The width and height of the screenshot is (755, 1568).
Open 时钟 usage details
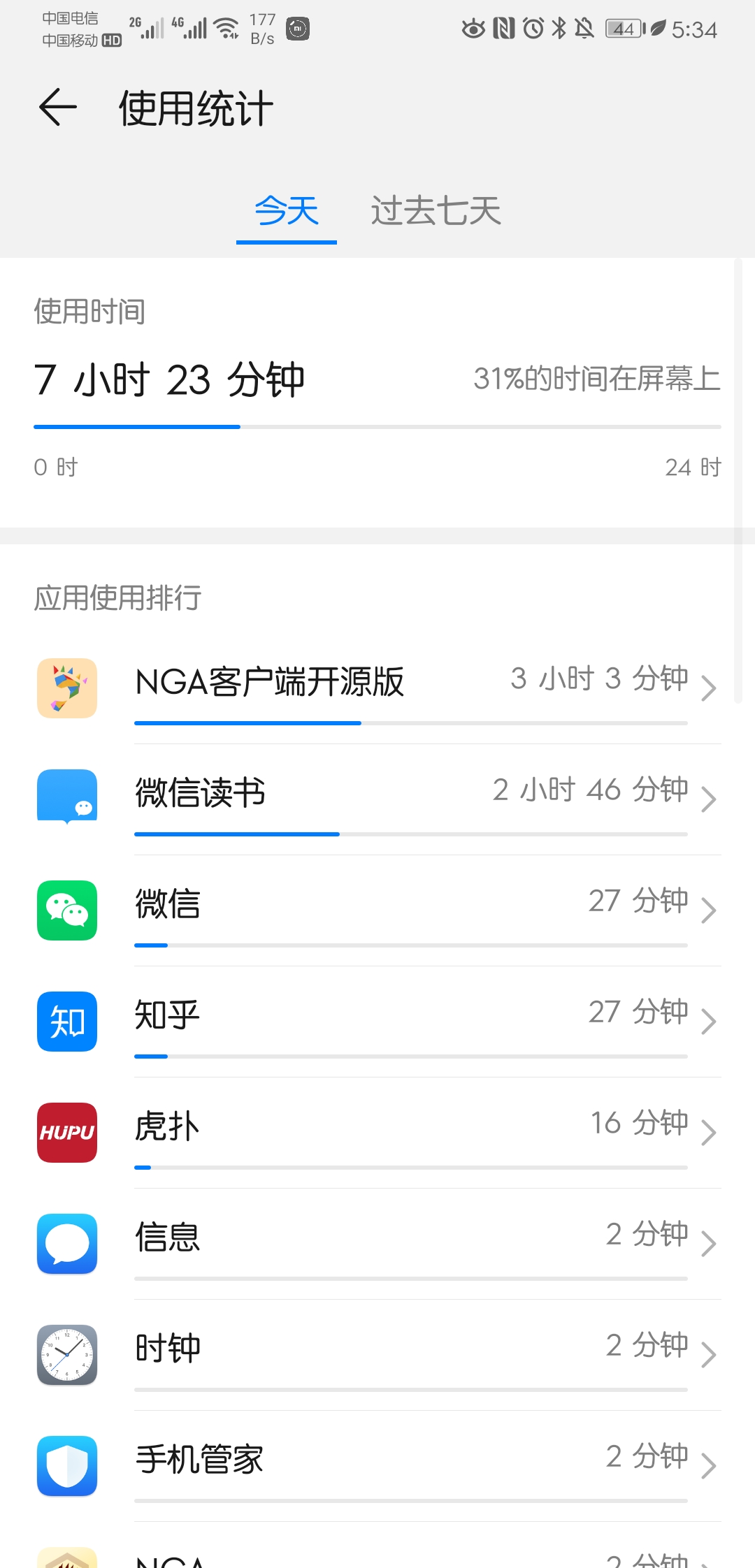point(377,1355)
